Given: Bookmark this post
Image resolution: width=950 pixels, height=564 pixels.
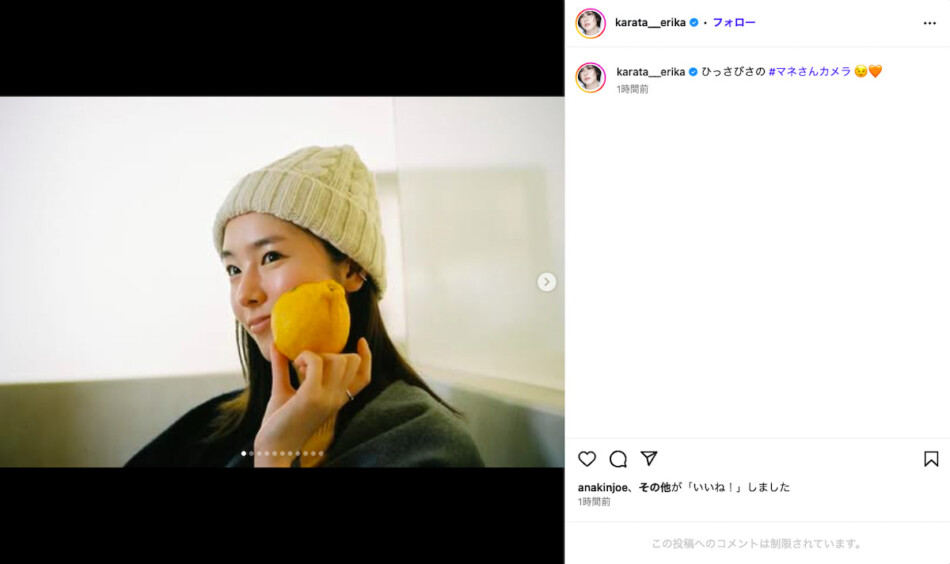Looking at the screenshot, I should pos(931,459).
